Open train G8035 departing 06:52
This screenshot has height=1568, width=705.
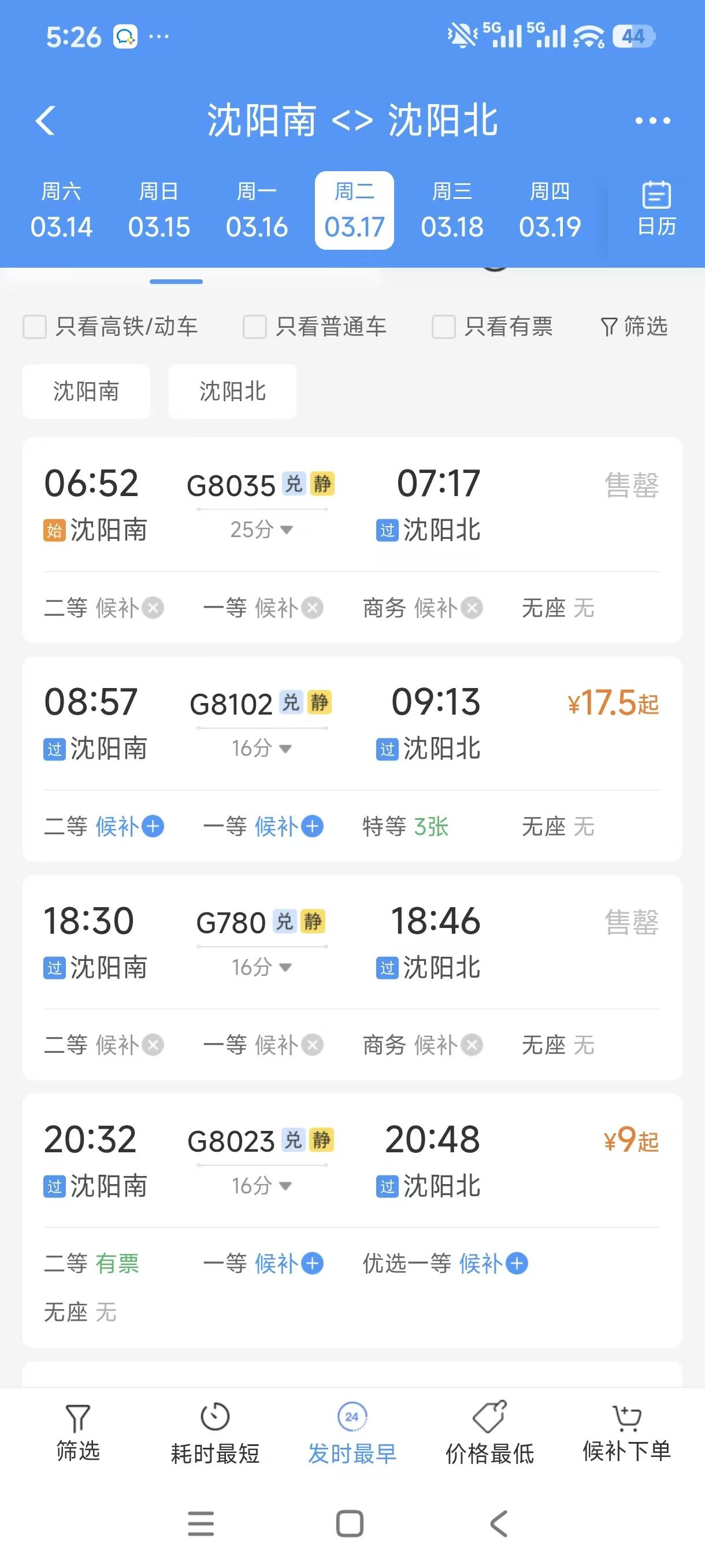352,540
